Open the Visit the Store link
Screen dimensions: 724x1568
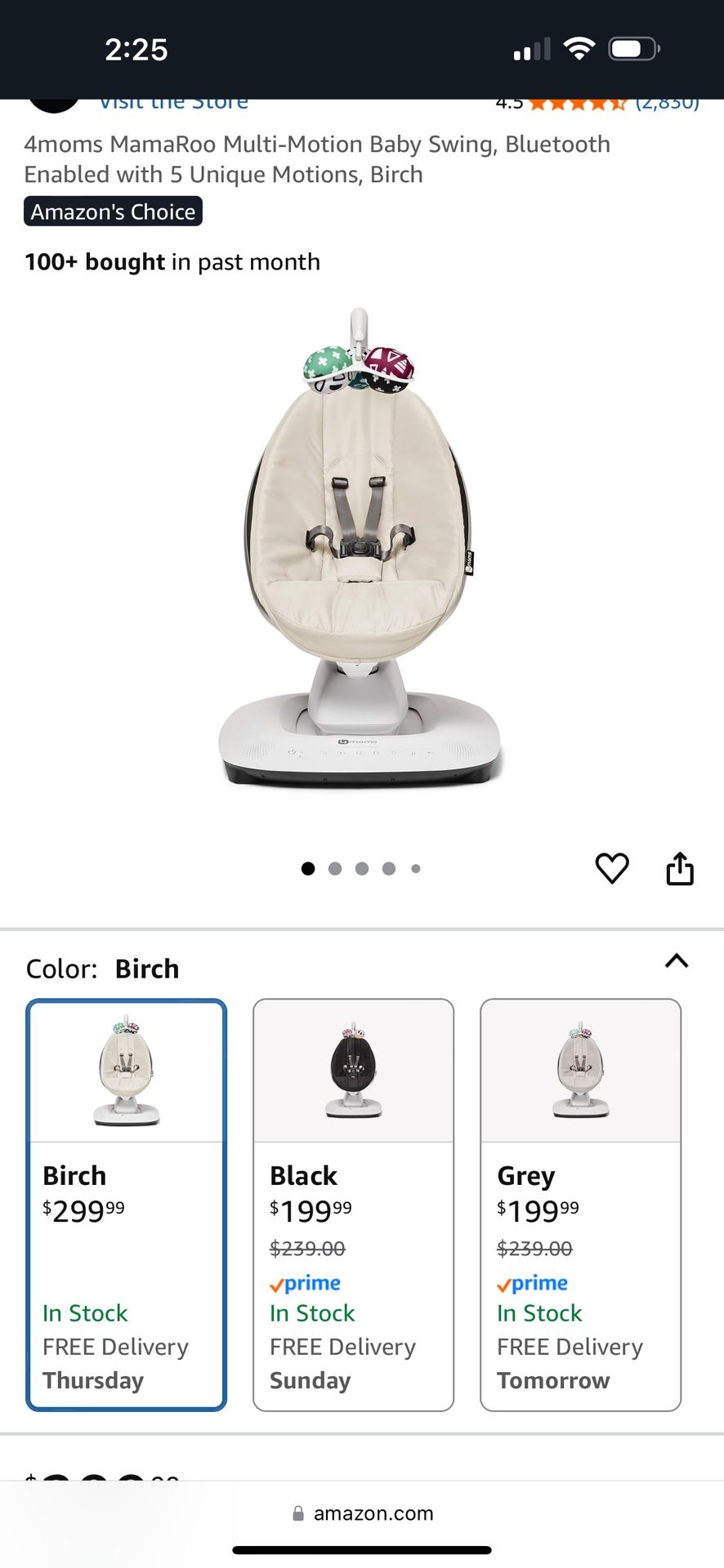[173, 104]
